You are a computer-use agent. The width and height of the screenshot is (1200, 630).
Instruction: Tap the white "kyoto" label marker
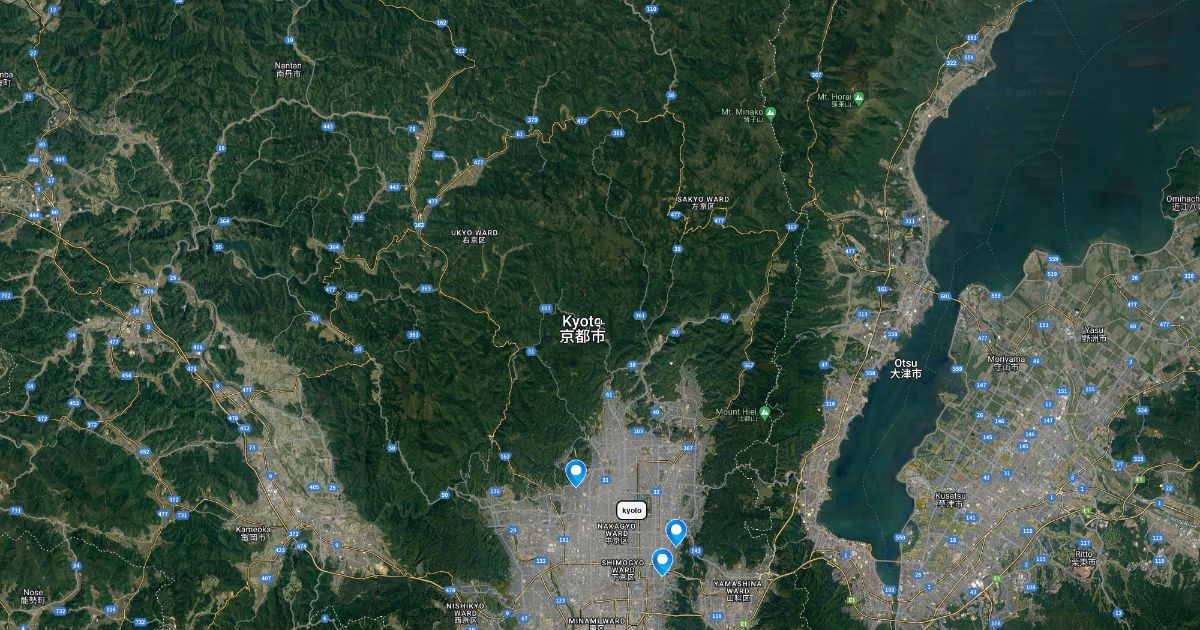pos(631,510)
